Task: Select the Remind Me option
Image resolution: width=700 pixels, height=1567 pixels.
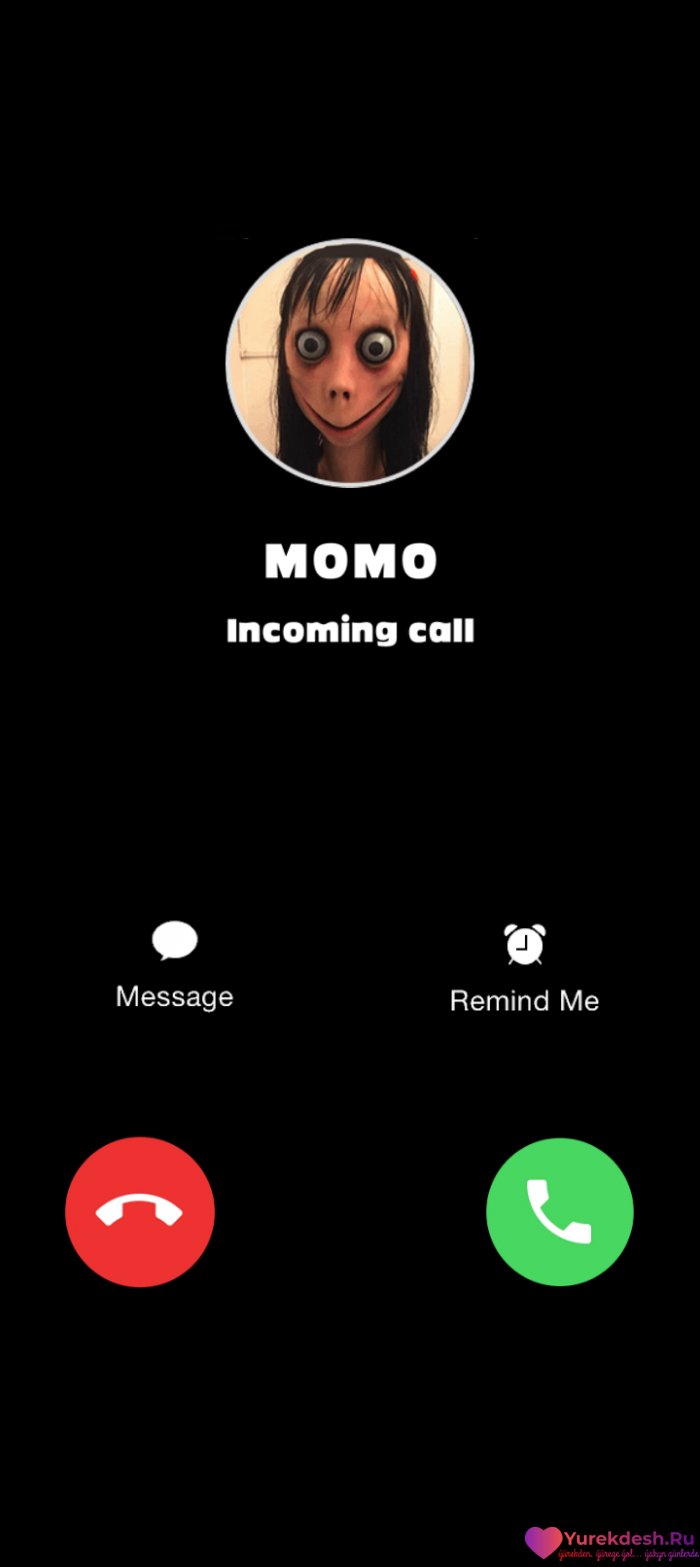Action: click(524, 968)
